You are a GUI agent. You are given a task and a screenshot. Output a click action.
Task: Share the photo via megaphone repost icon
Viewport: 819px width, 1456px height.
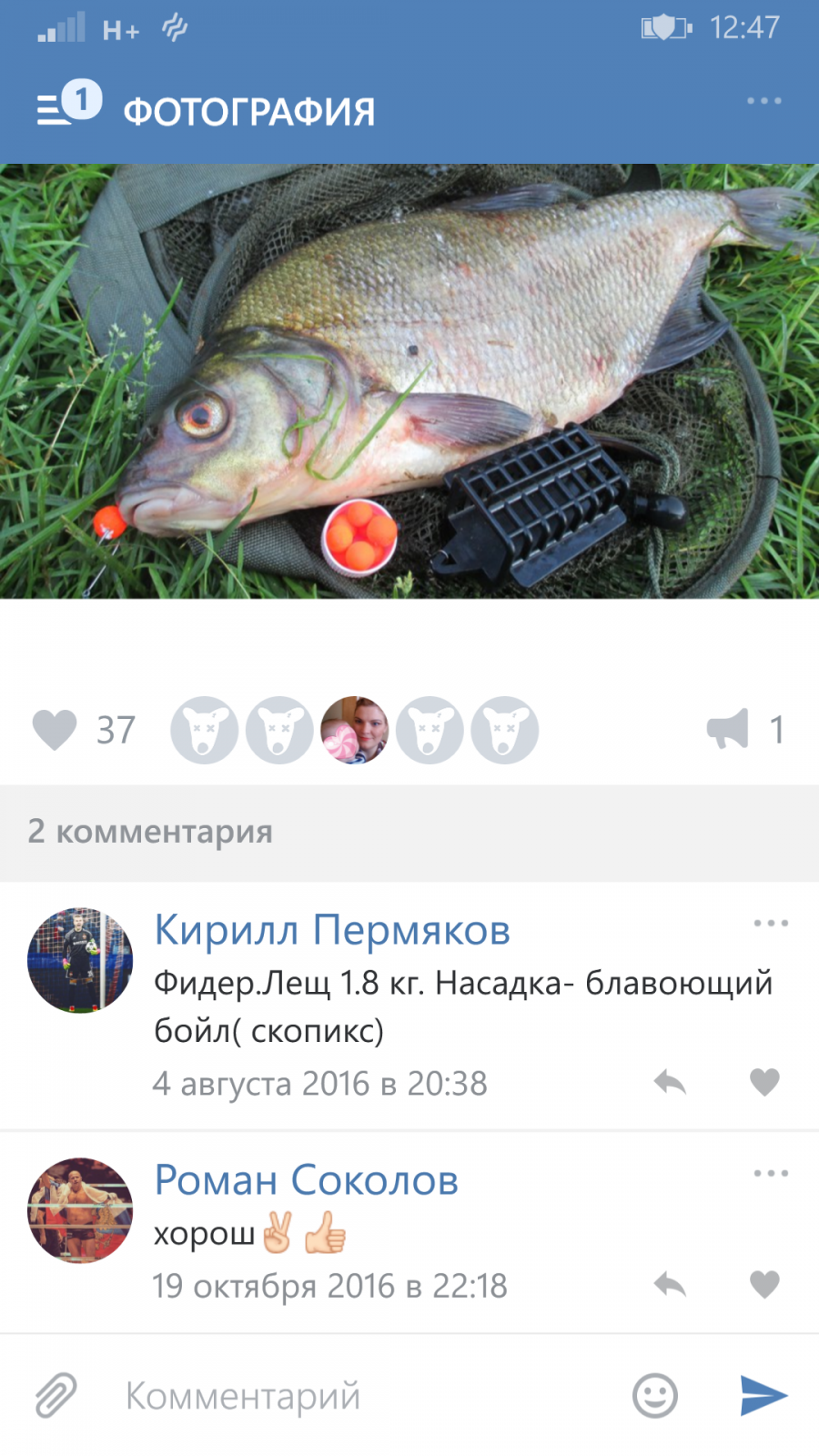pyautogui.click(x=728, y=730)
